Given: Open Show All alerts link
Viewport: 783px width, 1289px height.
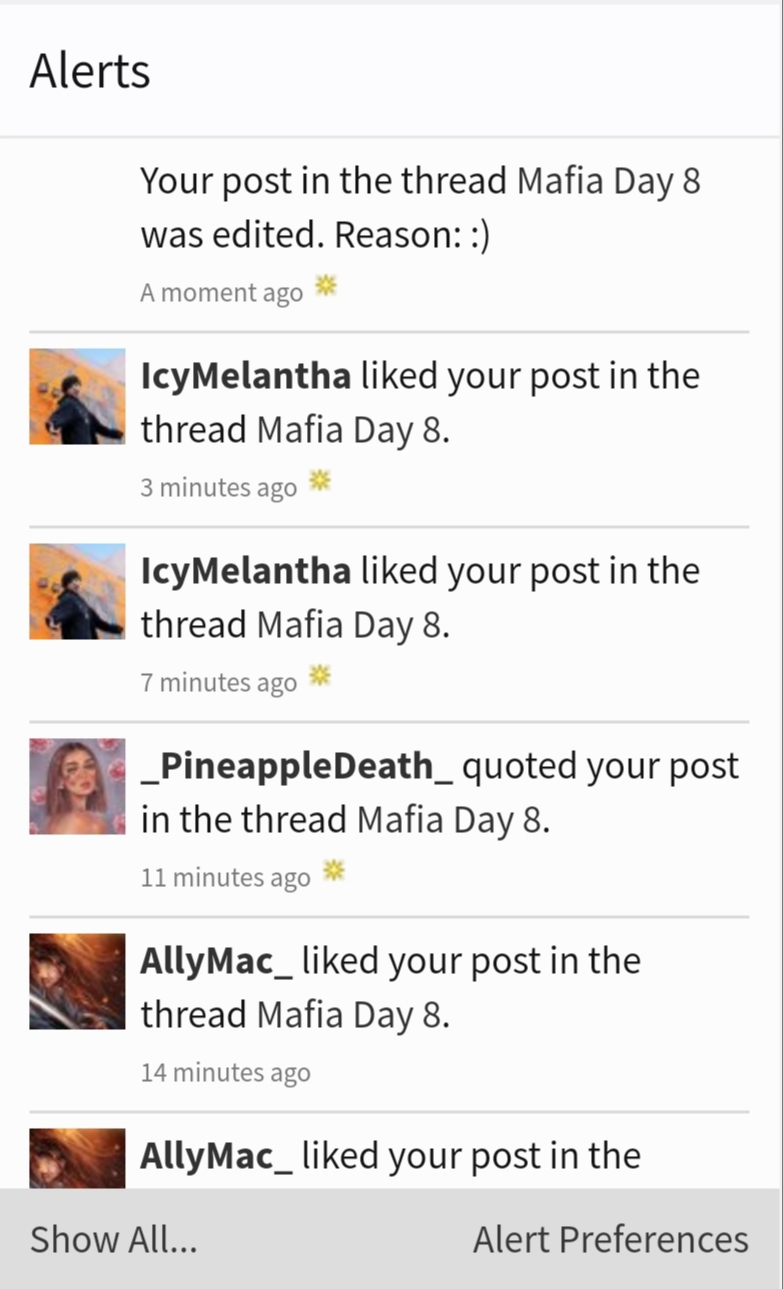Looking at the screenshot, I should coord(113,1239).
